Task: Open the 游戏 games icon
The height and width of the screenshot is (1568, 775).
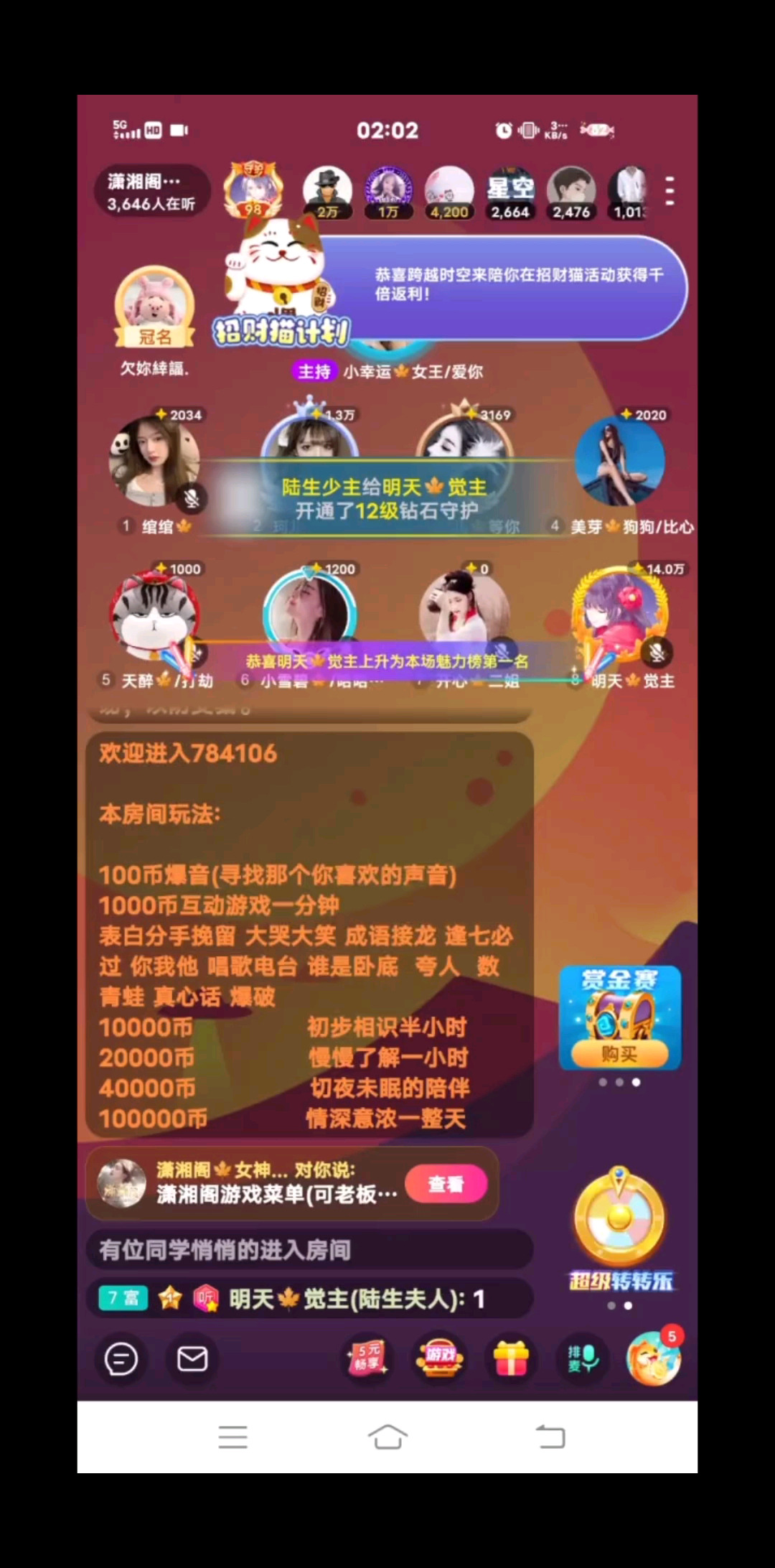Action: click(440, 1358)
